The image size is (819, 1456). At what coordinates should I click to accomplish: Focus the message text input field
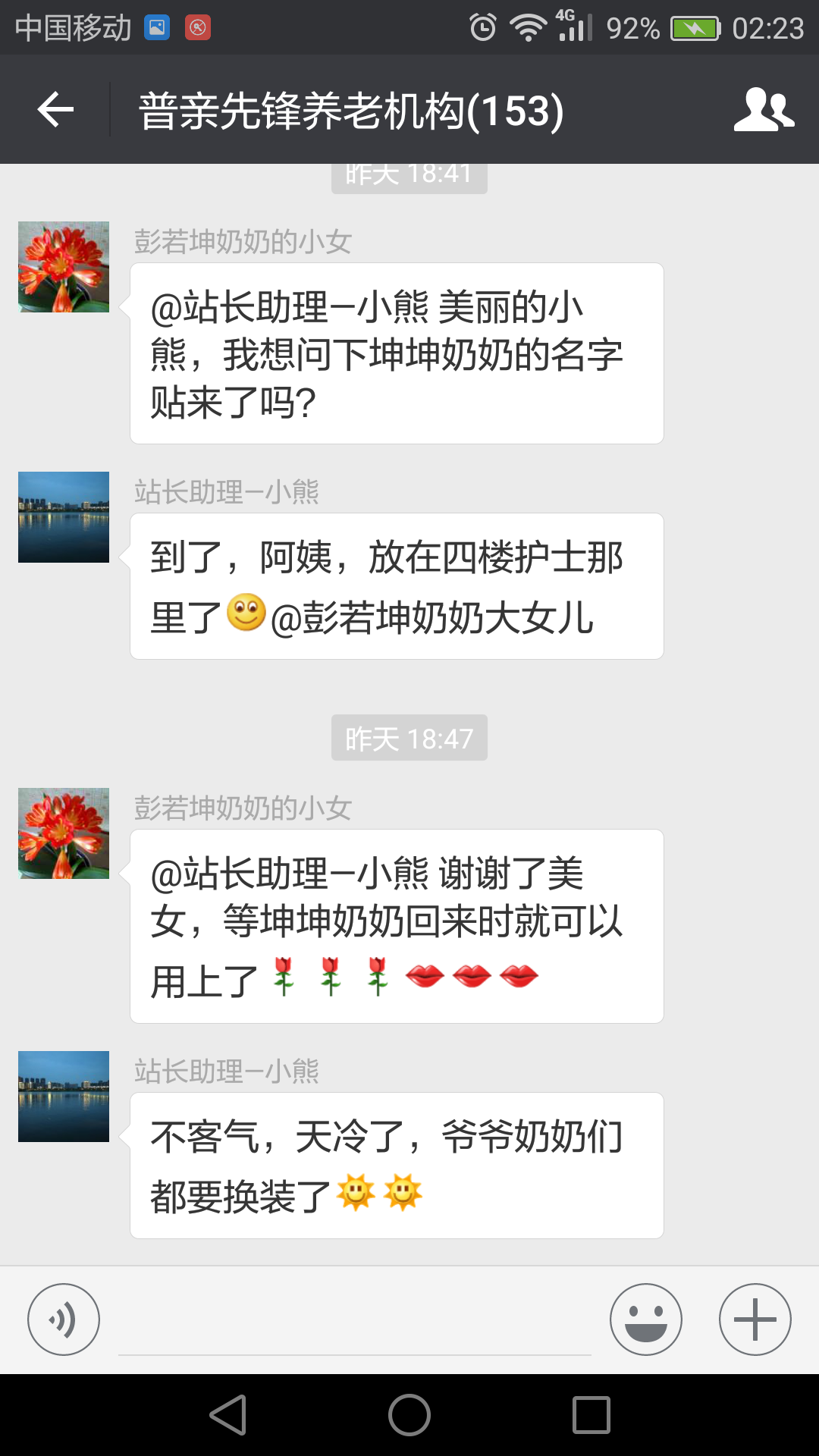tap(354, 1323)
